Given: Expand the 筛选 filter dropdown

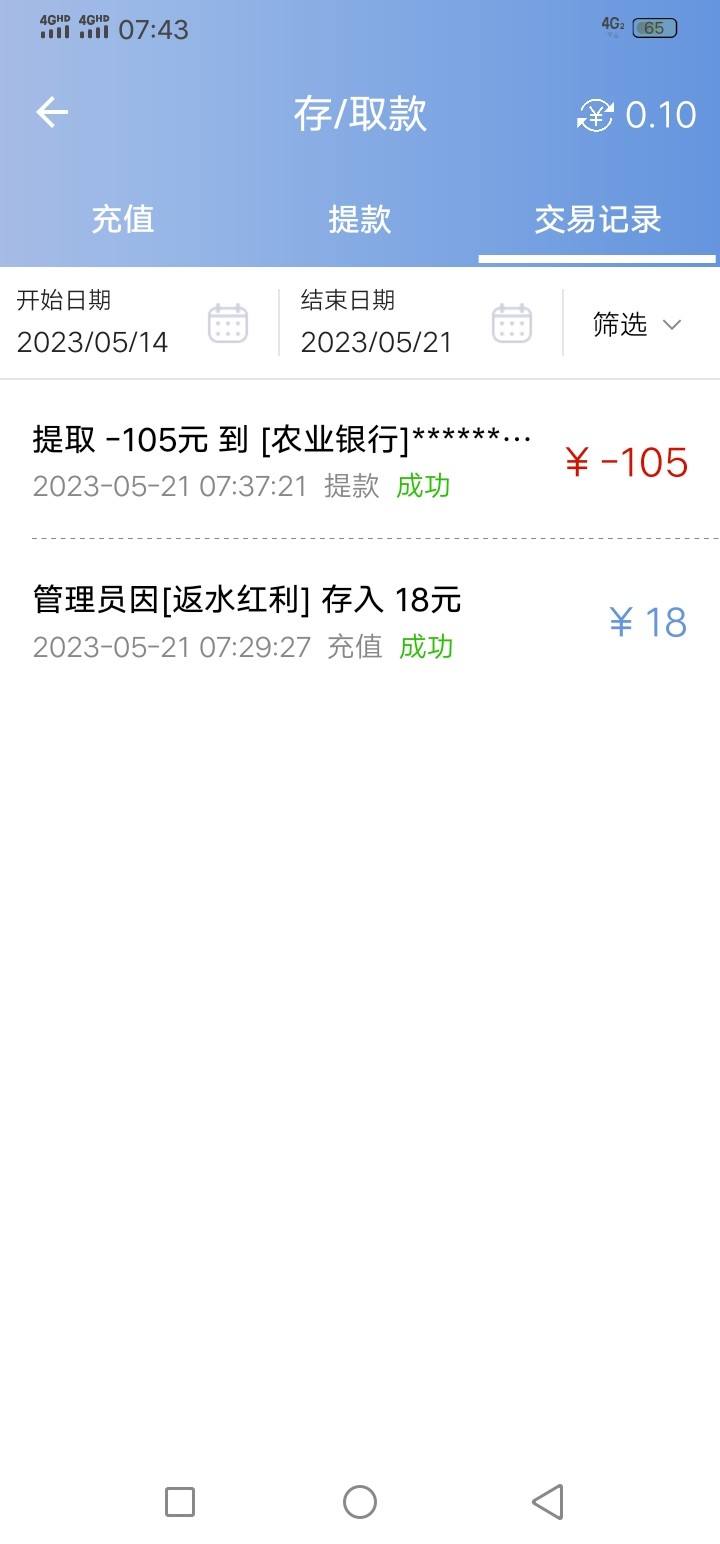Looking at the screenshot, I should pyautogui.click(x=637, y=324).
